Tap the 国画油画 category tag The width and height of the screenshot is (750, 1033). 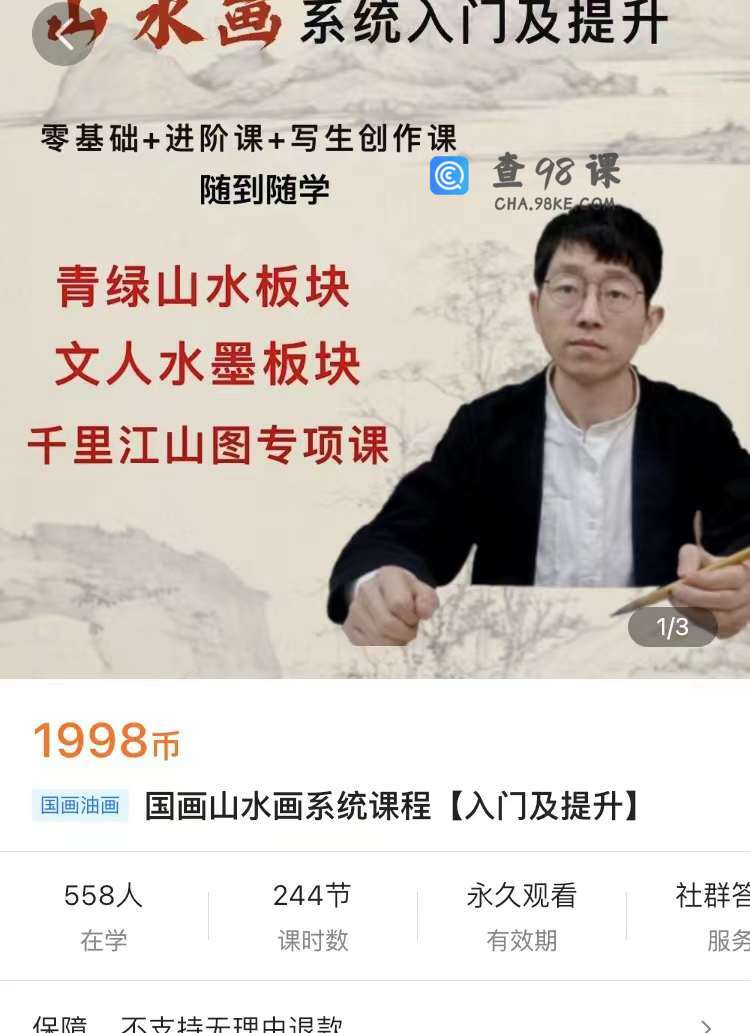(x=80, y=805)
